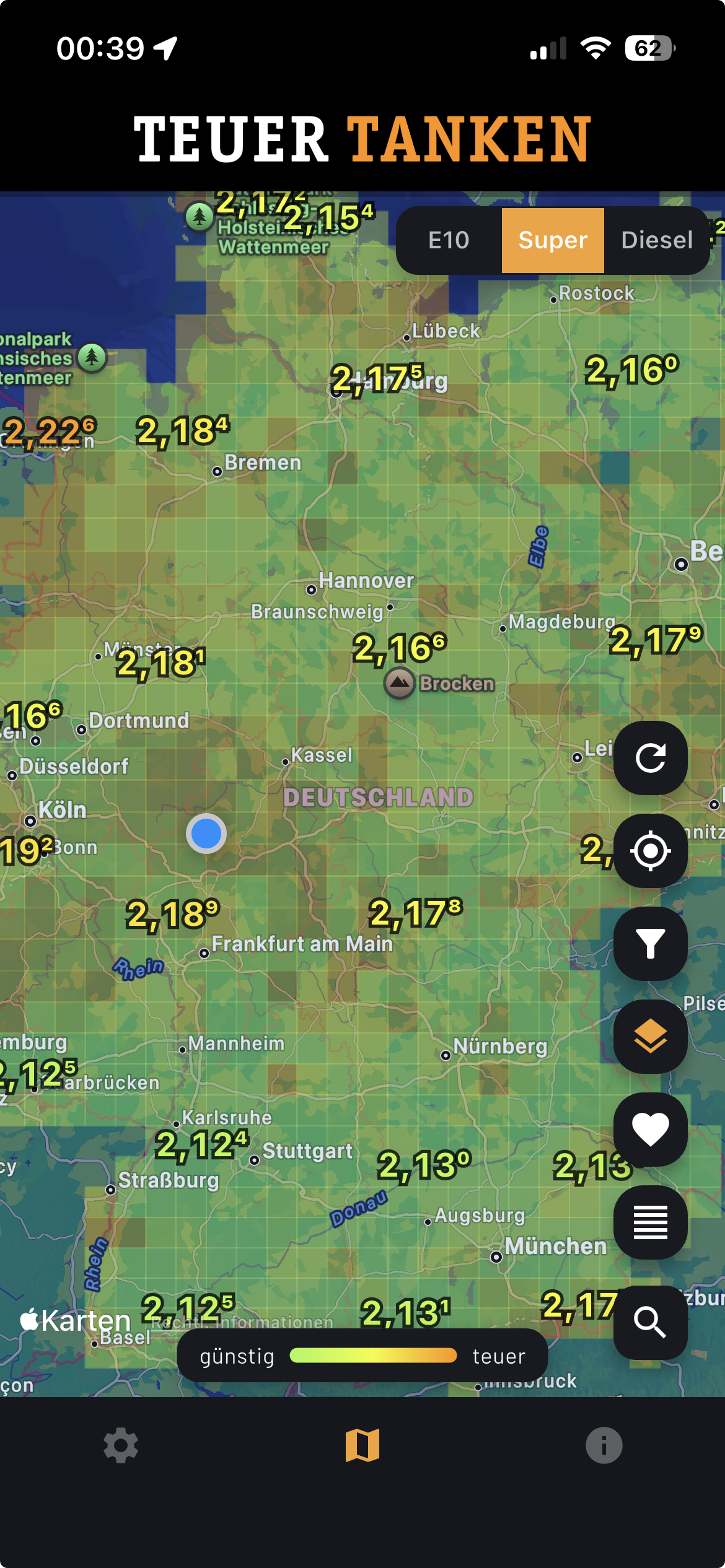Open the search magnifier

pyautogui.click(x=650, y=1323)
